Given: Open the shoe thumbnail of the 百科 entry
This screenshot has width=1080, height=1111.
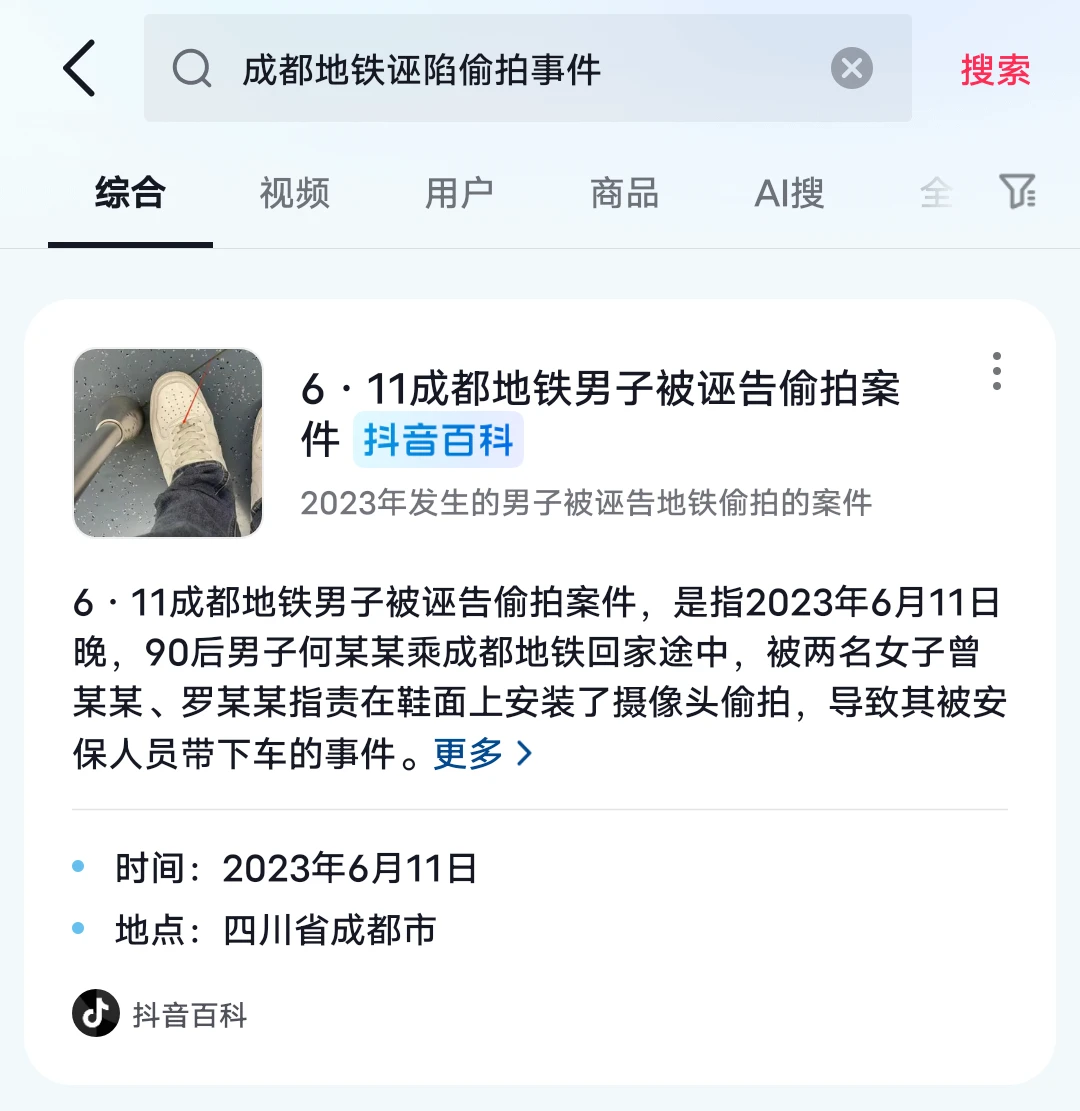Looking at the screenshot, I should tap(168, 443).
